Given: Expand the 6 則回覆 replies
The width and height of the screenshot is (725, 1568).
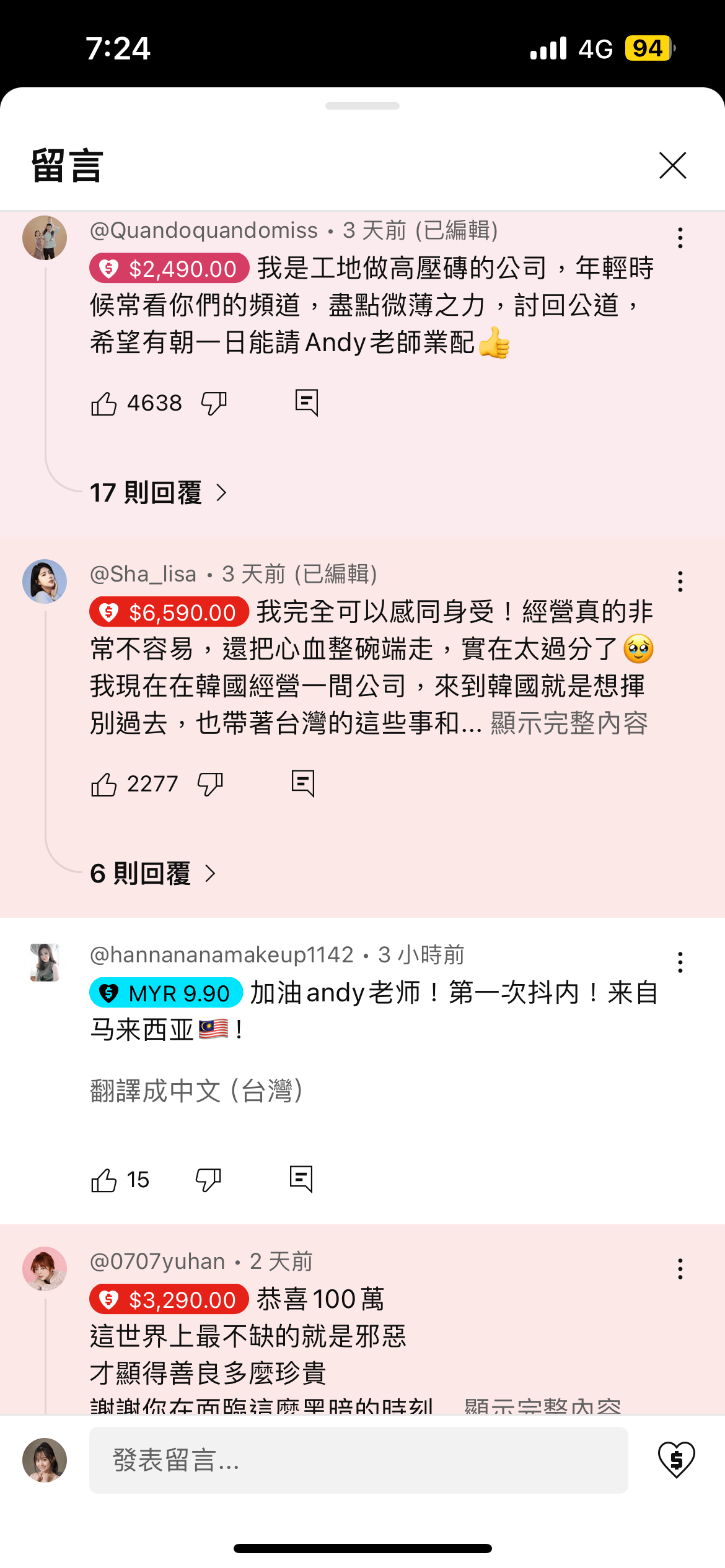Looking at the screenshot, I should [153, 874].
